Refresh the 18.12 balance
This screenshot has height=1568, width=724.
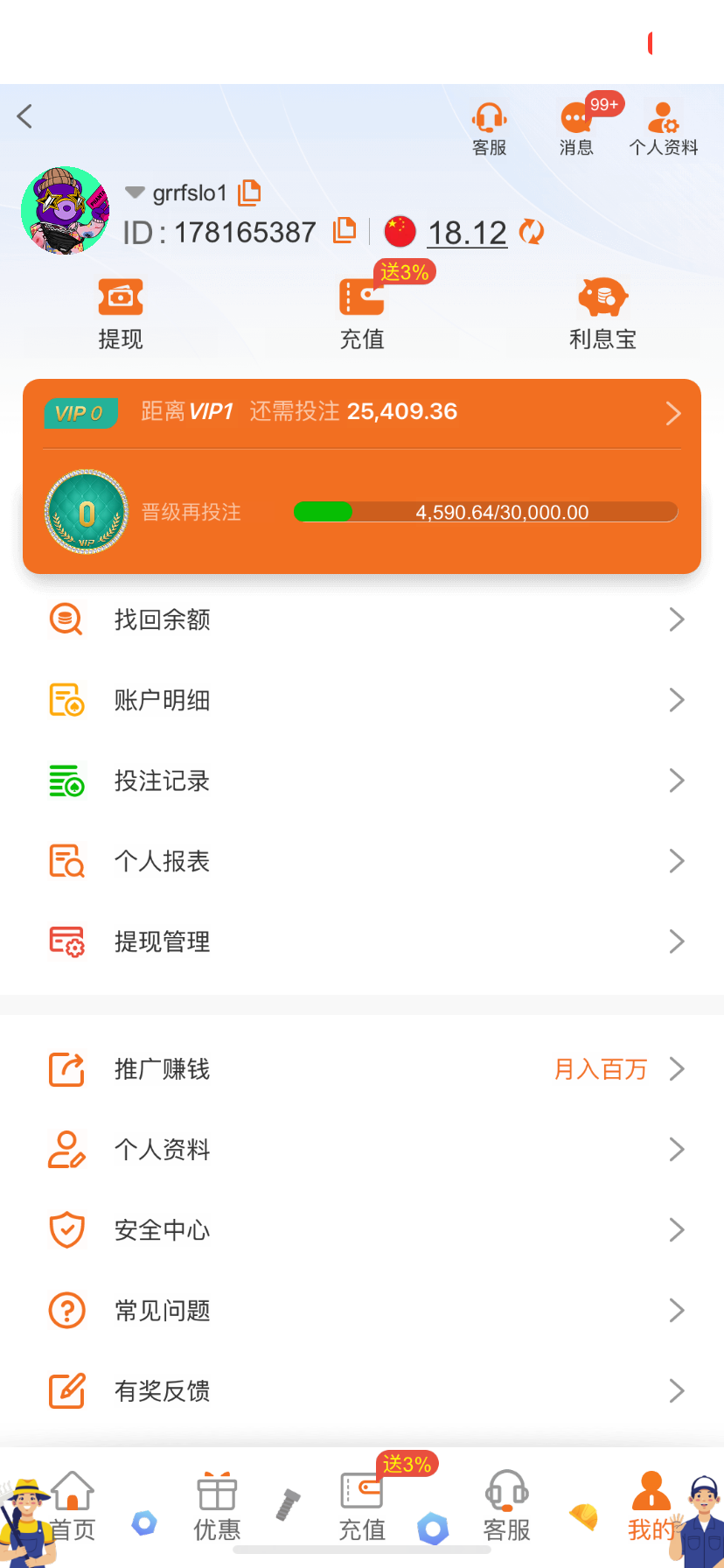point(532,232)
